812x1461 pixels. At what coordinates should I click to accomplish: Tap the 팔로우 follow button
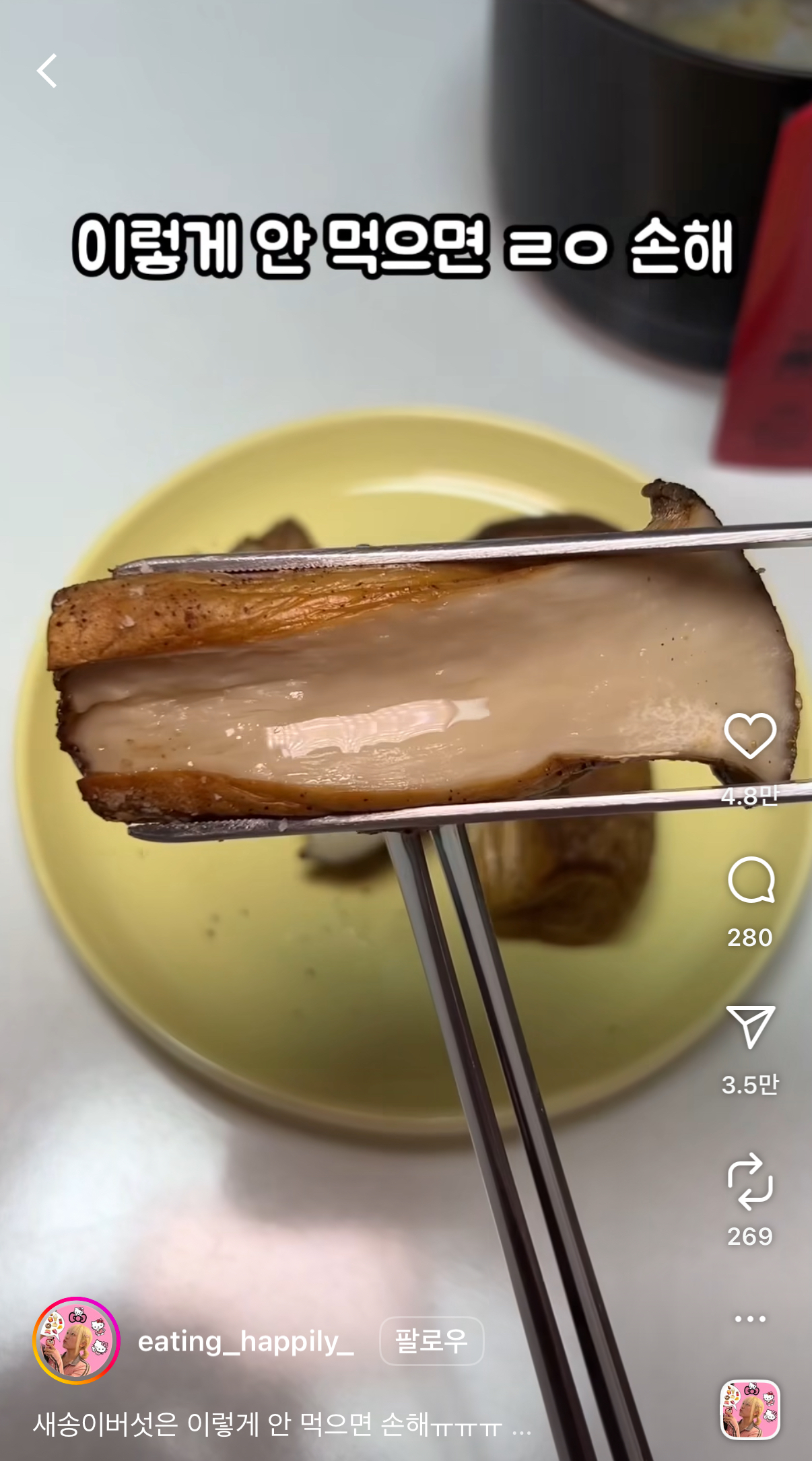(432, 1340)
